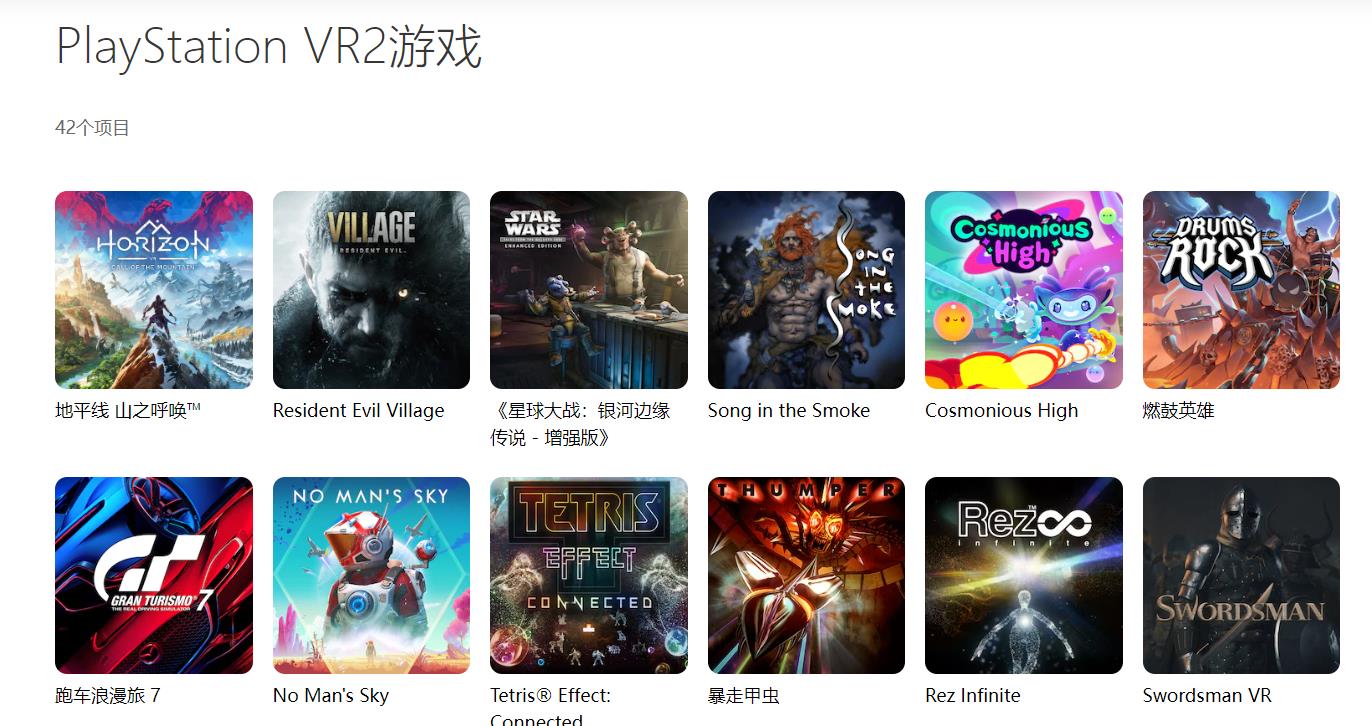View Song in the Smoke game
Viewport: 1372px width, 726px height.
click(806, 290)
